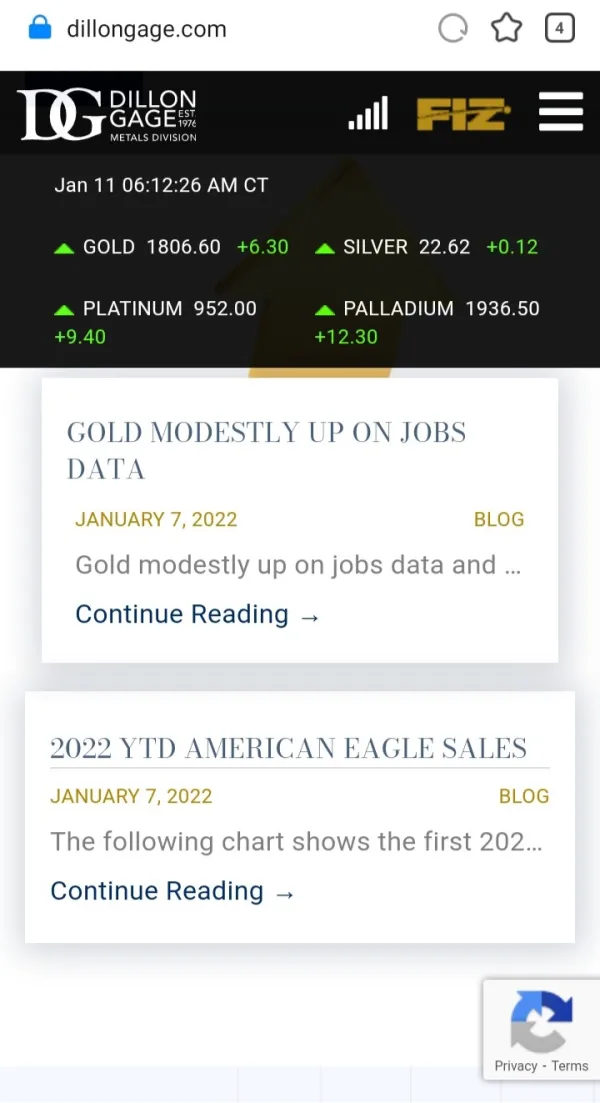Tap the signal bars icon in the header
600x1103 pixels.
click(x=367, y=114)
